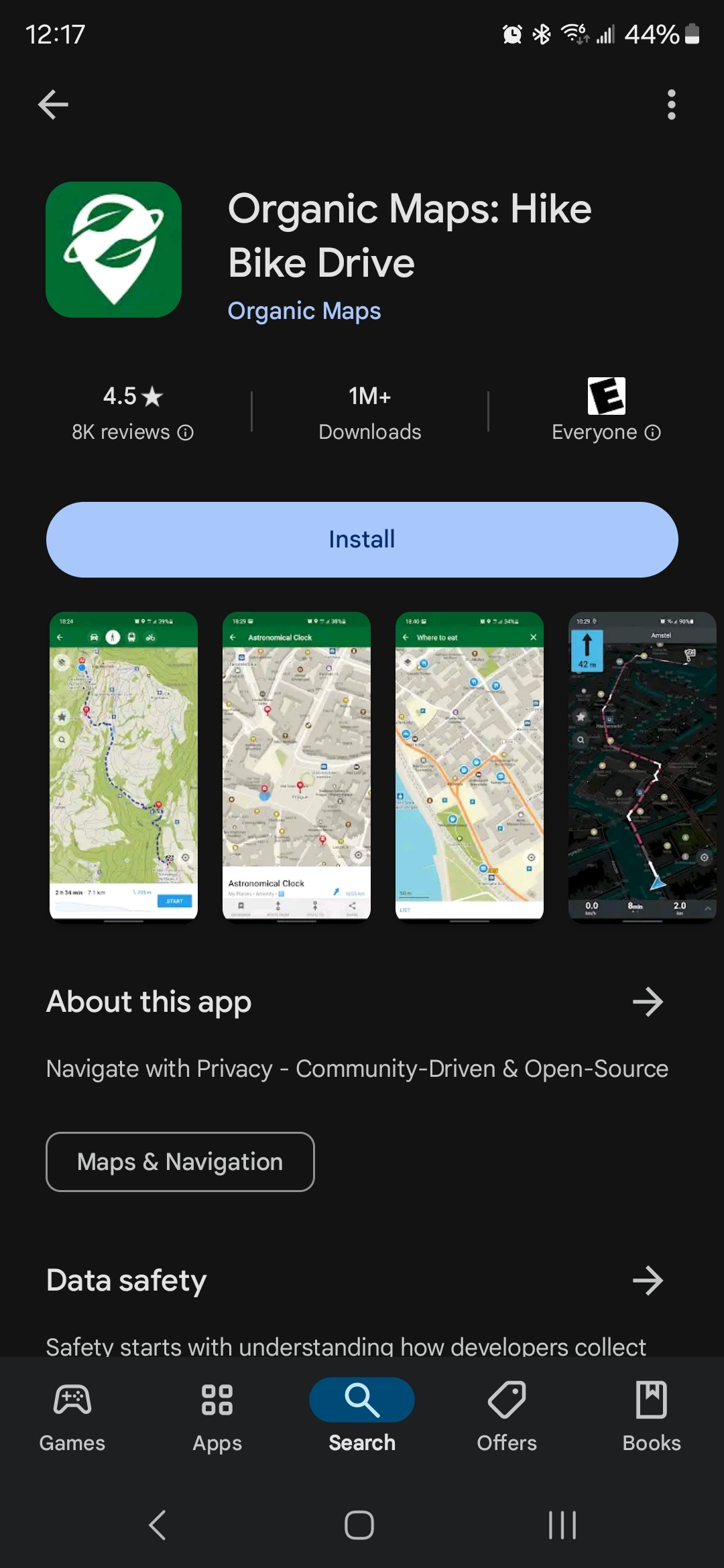Open recent apps from navigation bar
This screenshot has width=724, height=1568.
point(562,1525)
